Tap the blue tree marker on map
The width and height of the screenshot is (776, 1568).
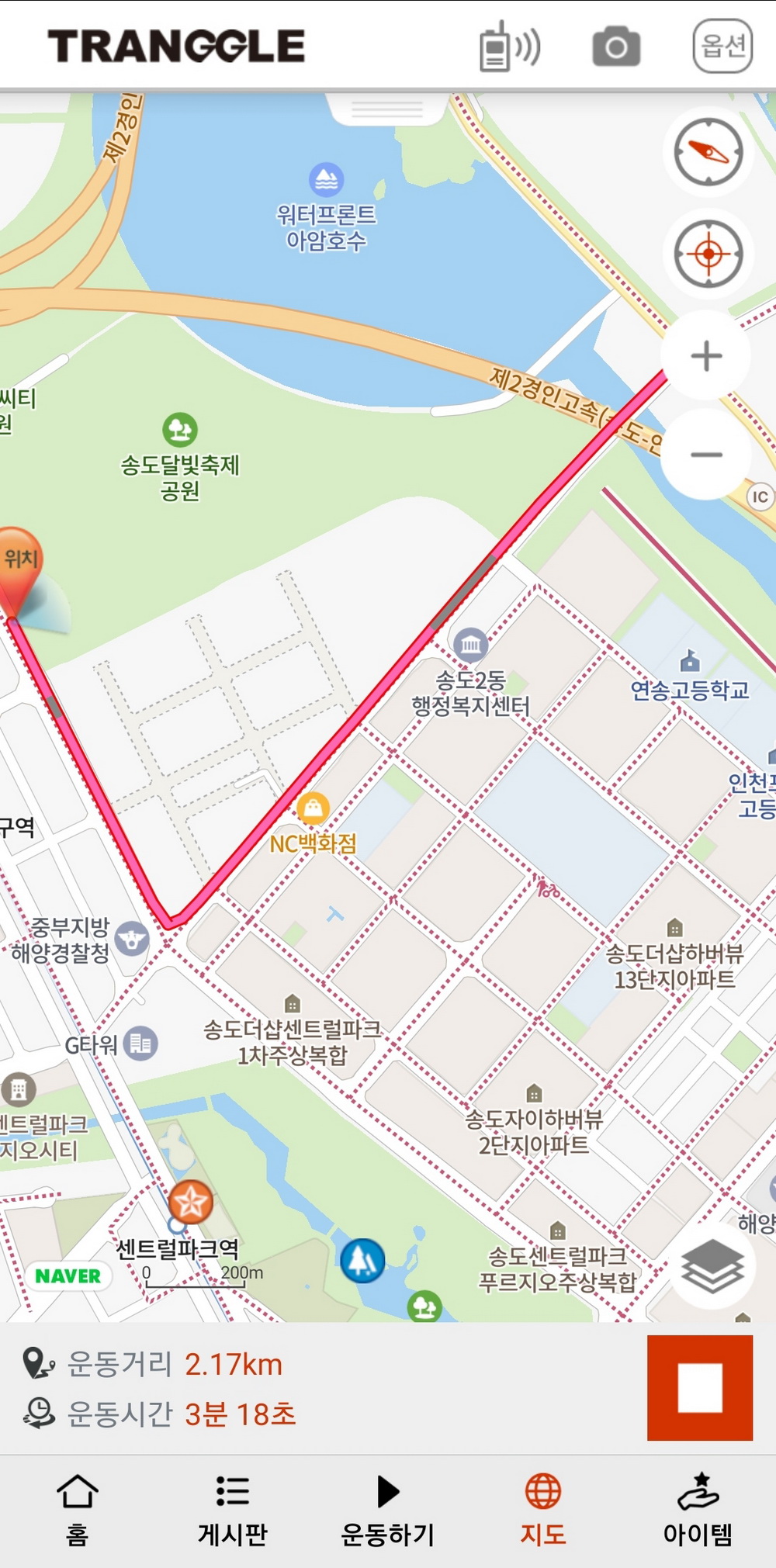click(x=362, y=1260)
